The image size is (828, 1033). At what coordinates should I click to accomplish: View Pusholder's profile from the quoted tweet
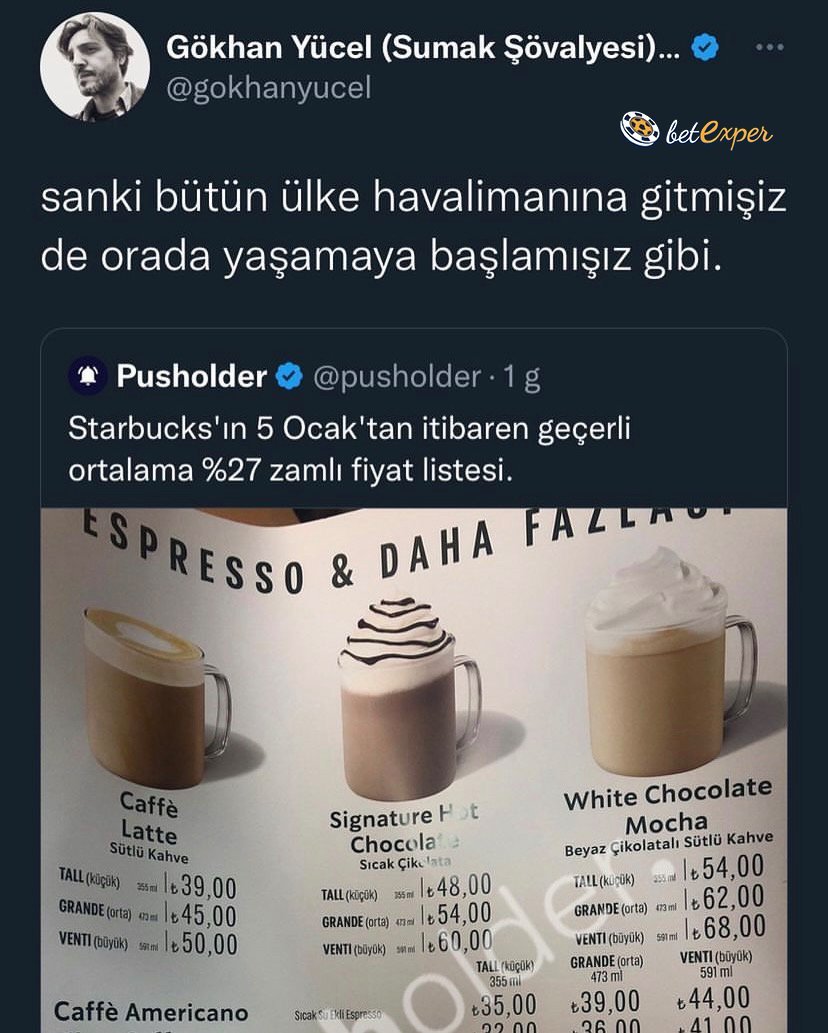tap(191, 377)
